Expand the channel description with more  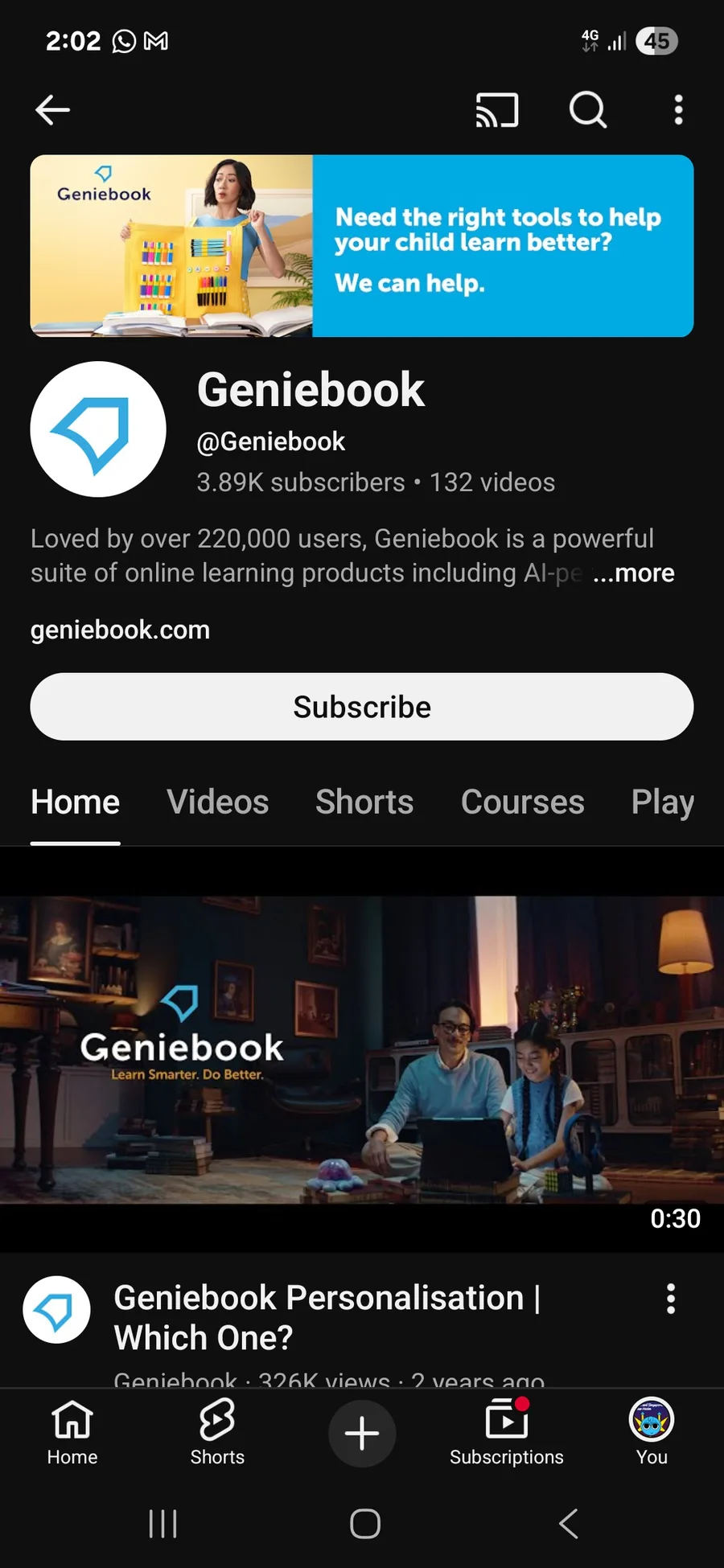(634, 573)
